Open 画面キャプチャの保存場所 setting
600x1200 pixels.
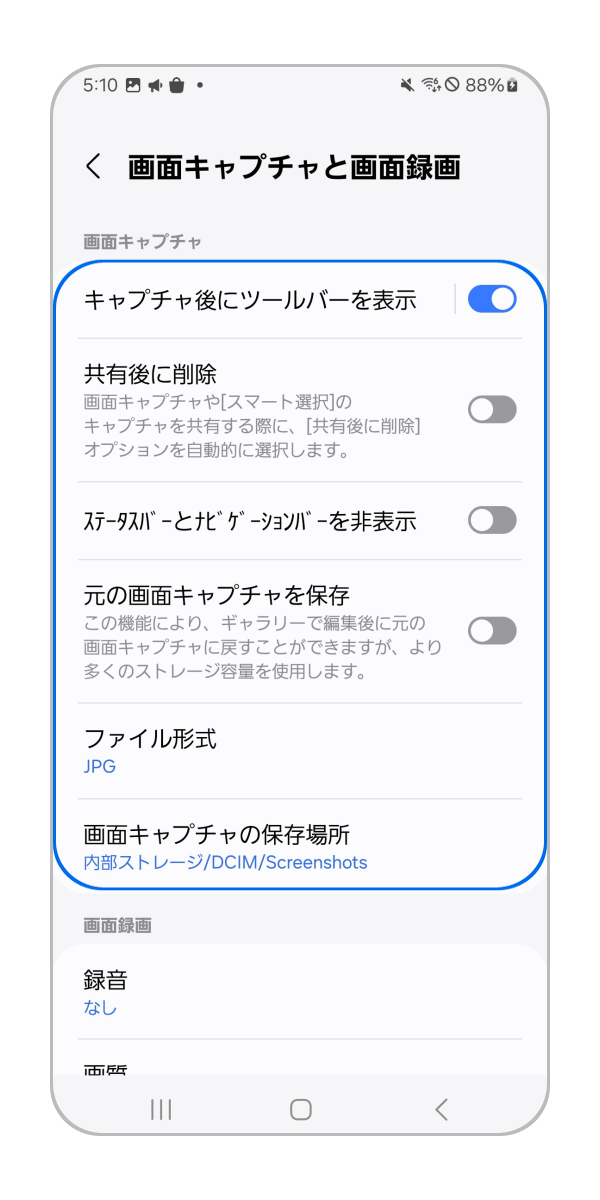(x=300, y=846)
